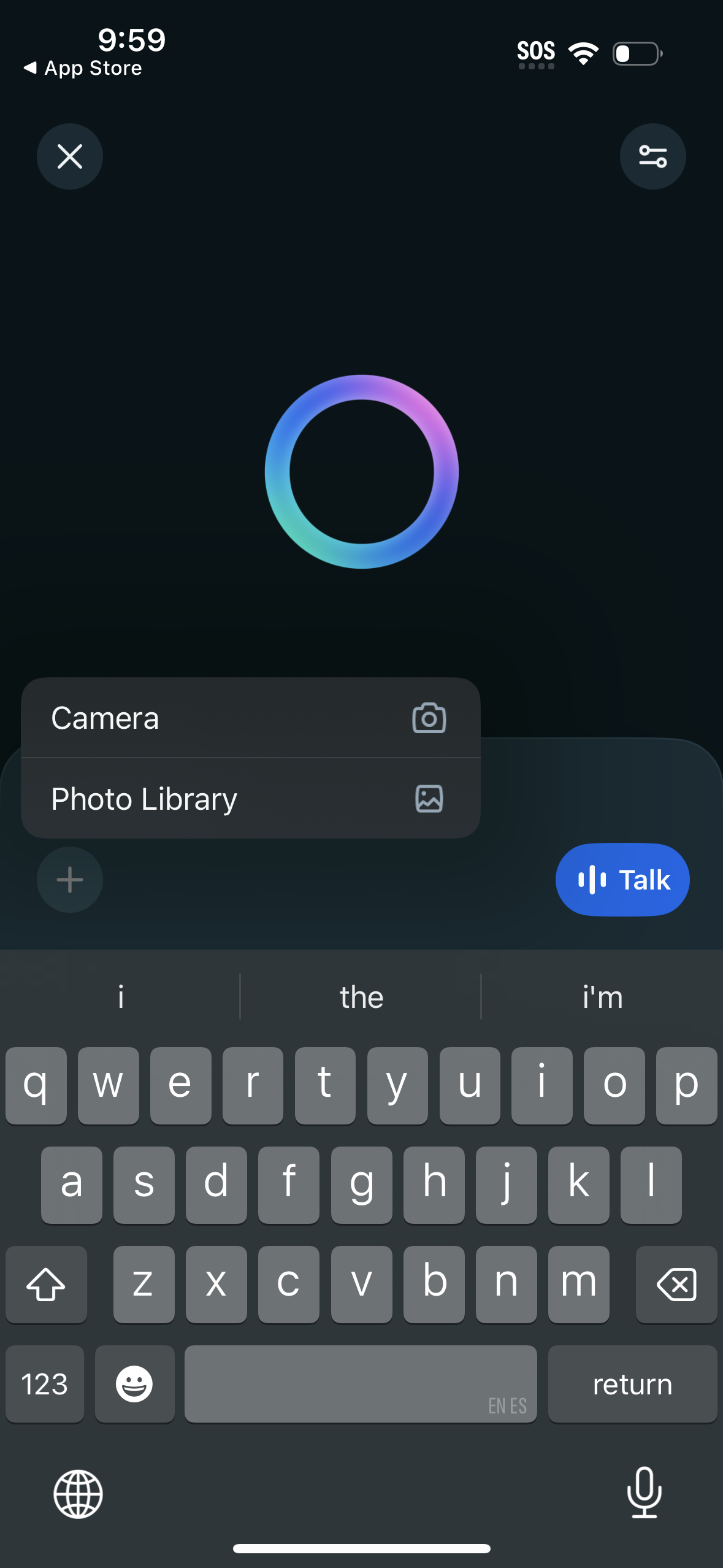Tap the plus button to add attachments

(x=69, y=879)
